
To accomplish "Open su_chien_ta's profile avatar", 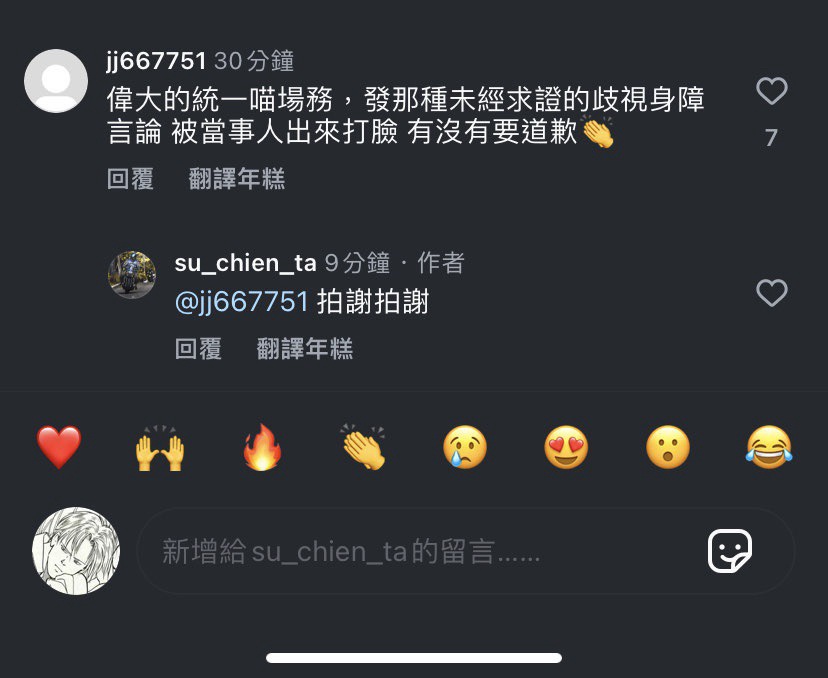I will (x=132, y=275).
